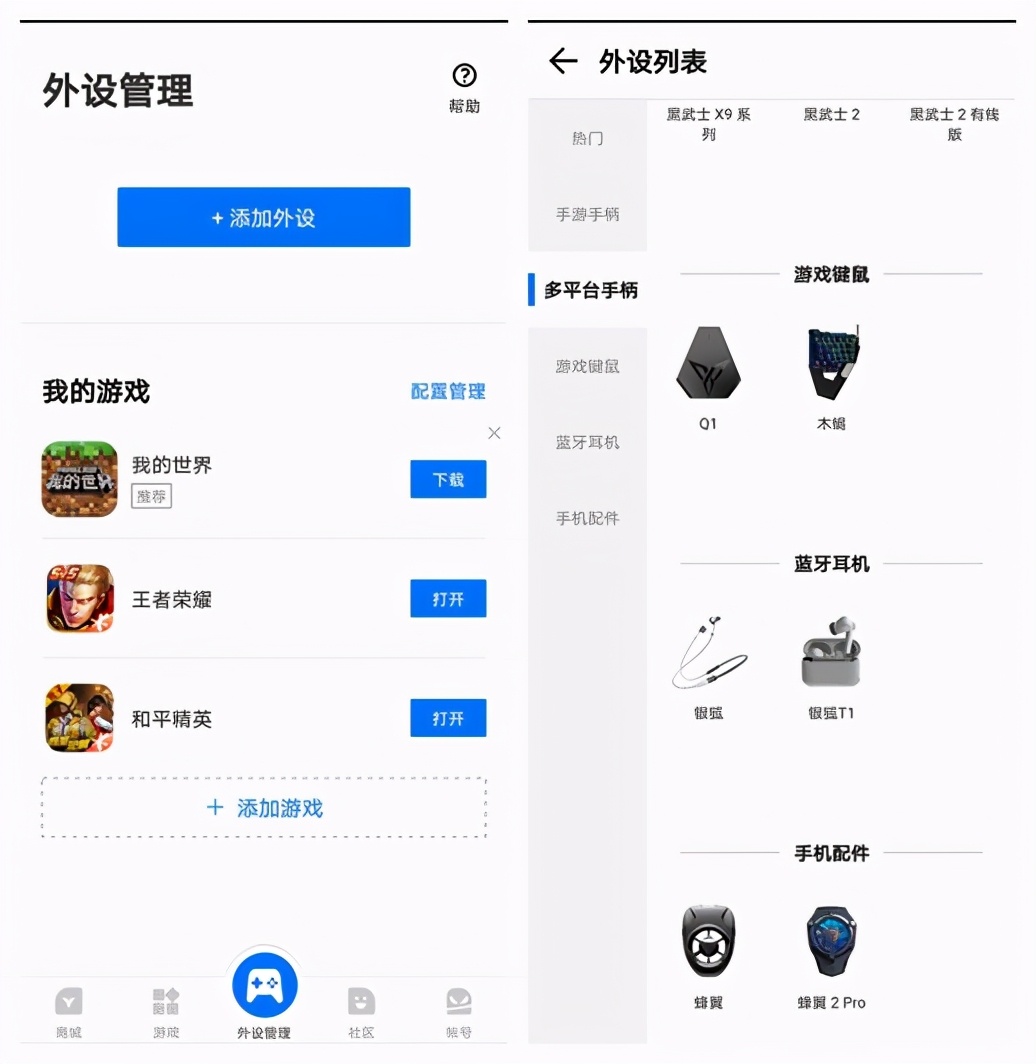
Task: Open the 配置管理 link
Action: pyautogui.click(x=448, y=391)
